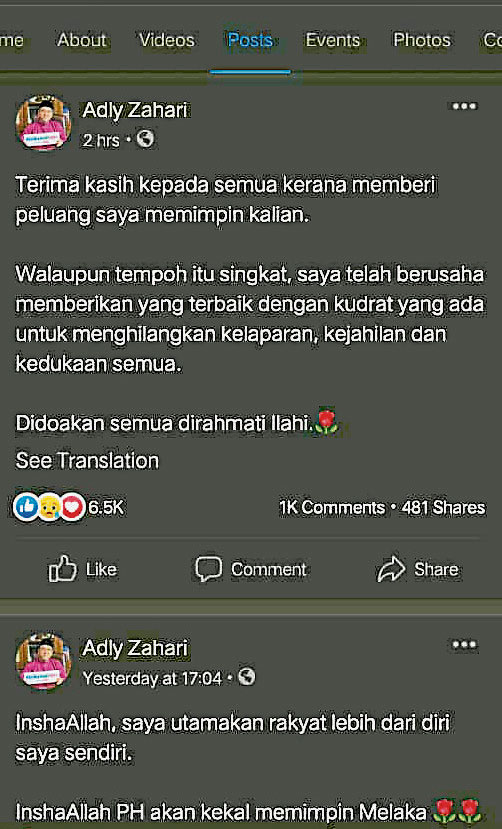This screenshot has width=502, height=829.
Task: Switch to the Videos tab
Action: click(166, 40)
